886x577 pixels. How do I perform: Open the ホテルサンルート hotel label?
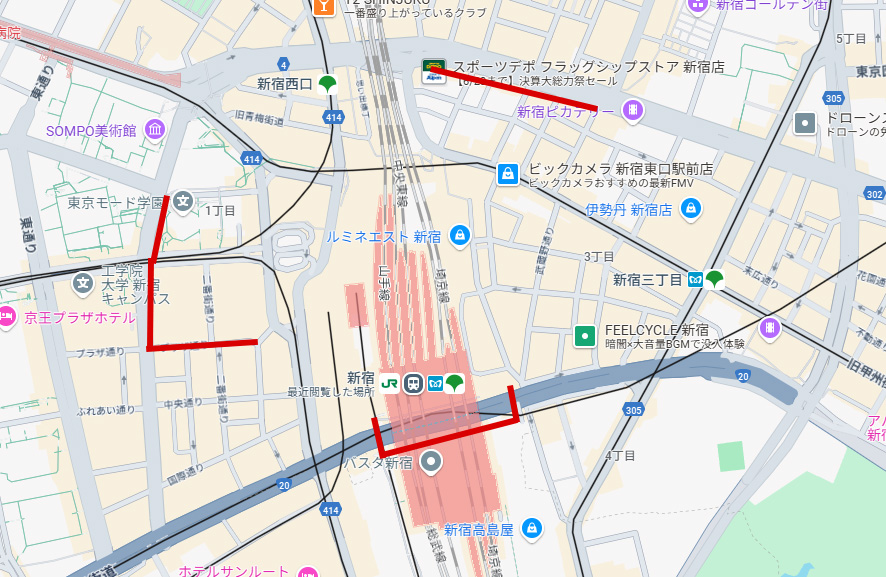(x=233, y=571)
